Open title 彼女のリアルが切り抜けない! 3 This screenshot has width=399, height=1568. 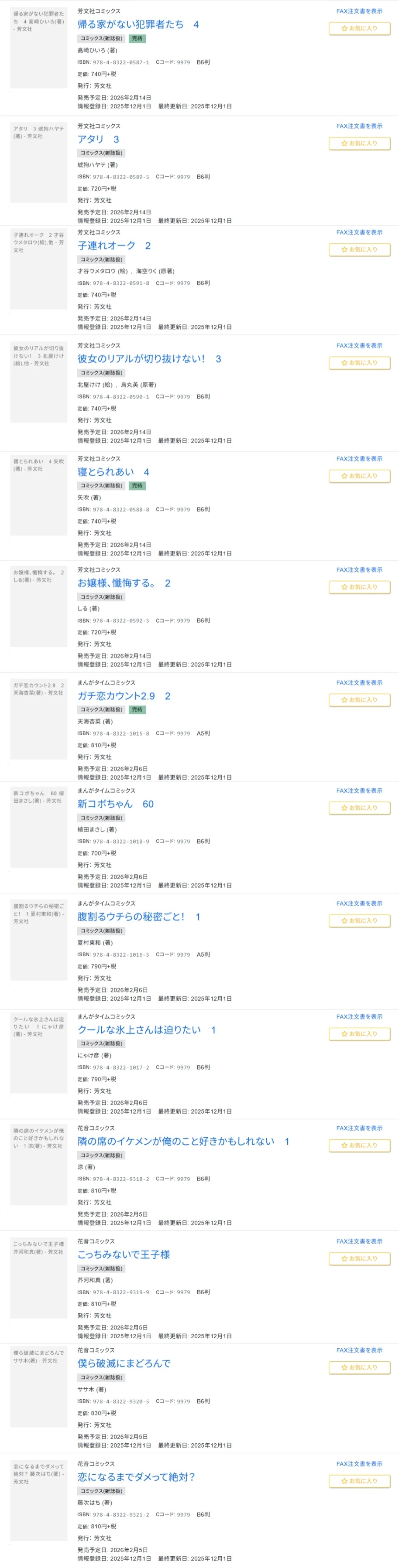[148, 359]
